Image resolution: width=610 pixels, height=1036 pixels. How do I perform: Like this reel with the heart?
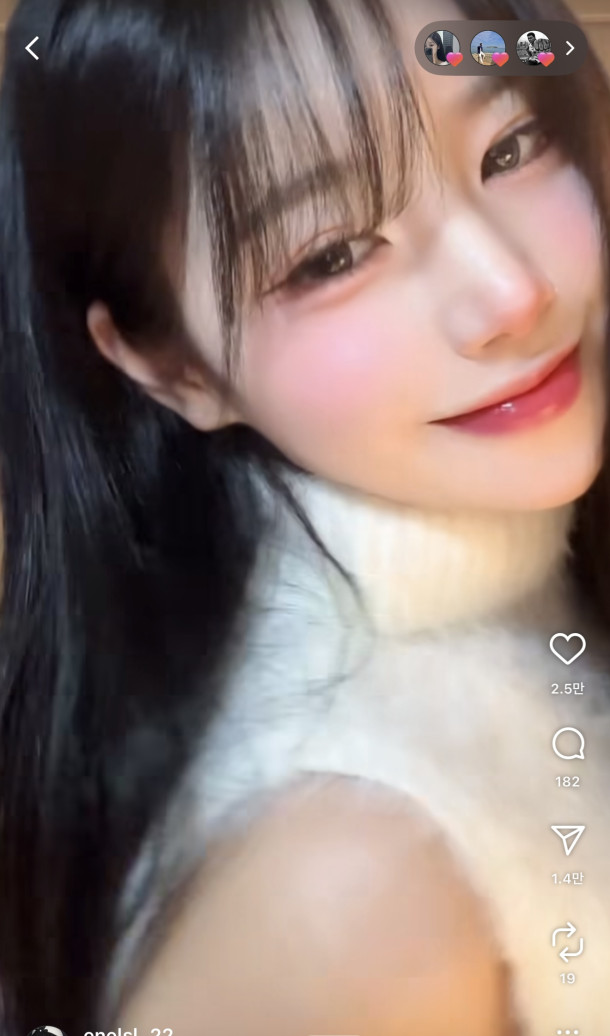click(x=567, y=650)
